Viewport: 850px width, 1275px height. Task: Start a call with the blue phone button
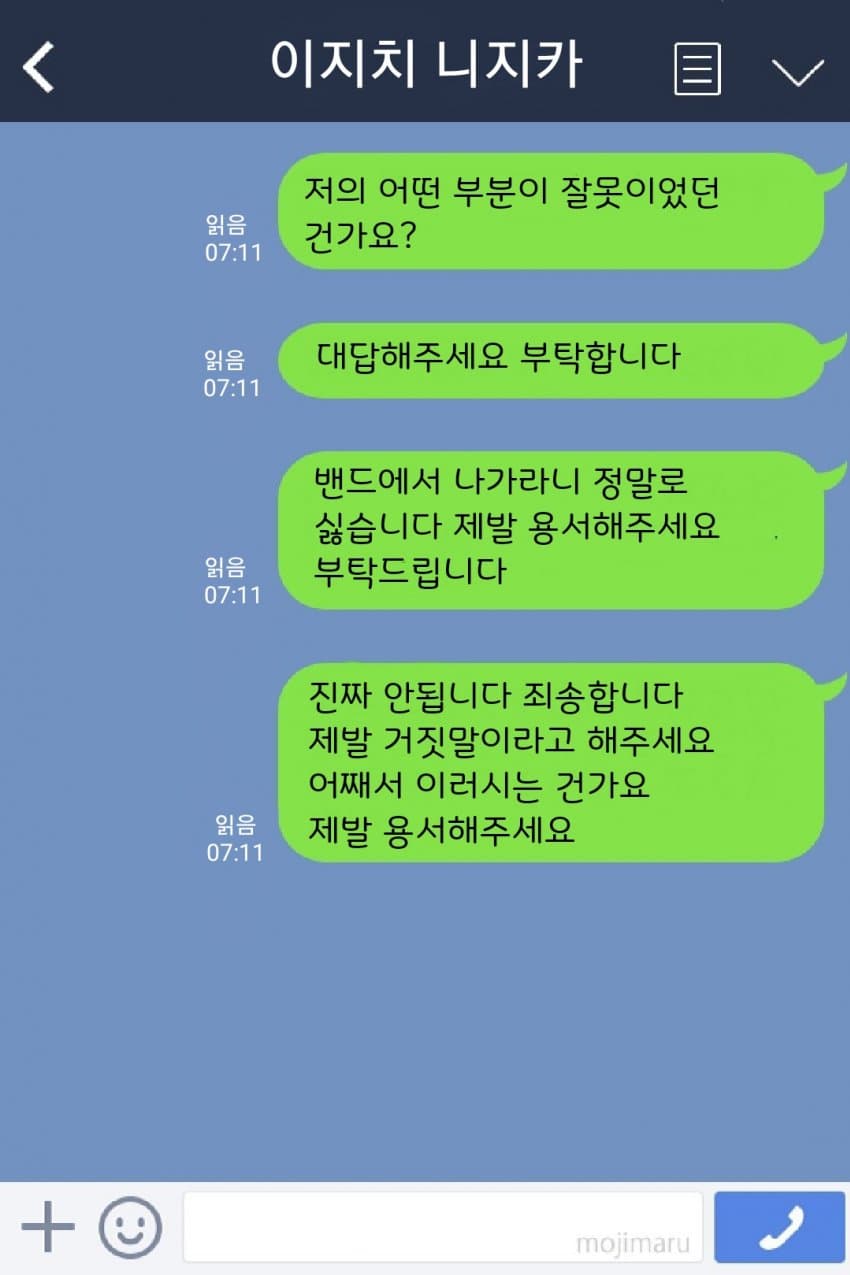(x=780, y=1226)
